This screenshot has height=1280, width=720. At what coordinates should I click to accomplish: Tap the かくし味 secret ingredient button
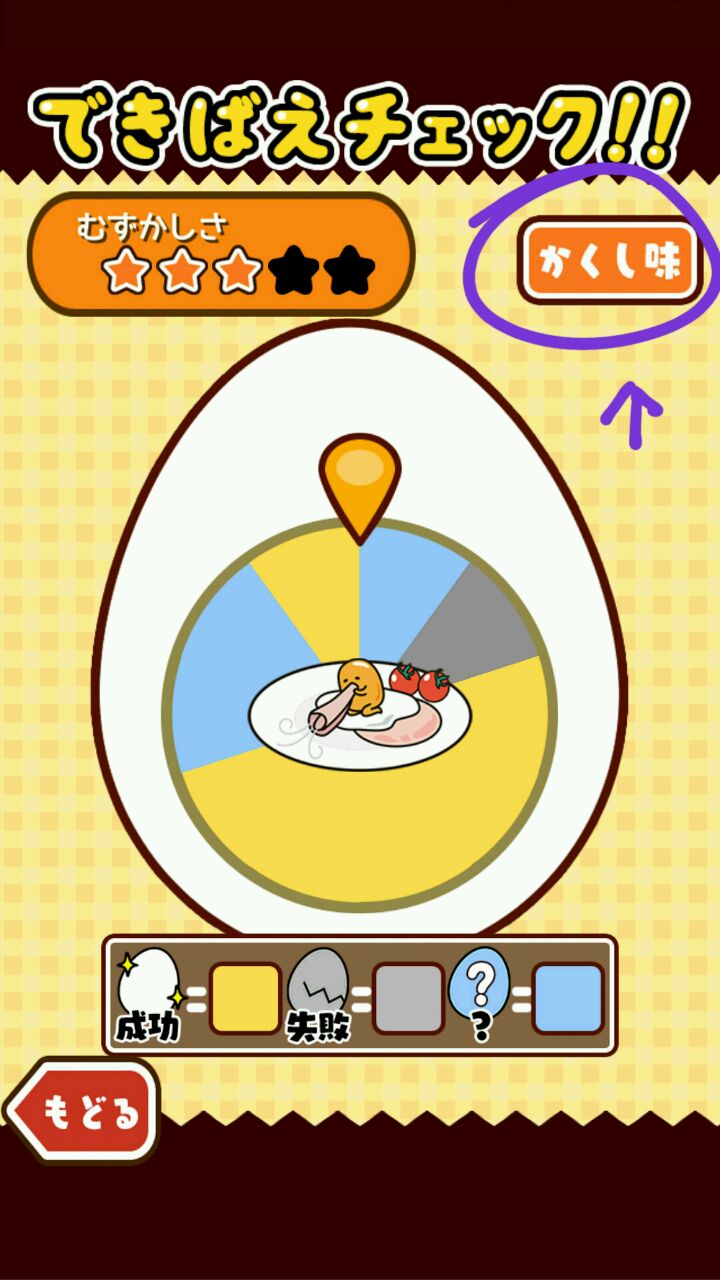click(609, 261)
